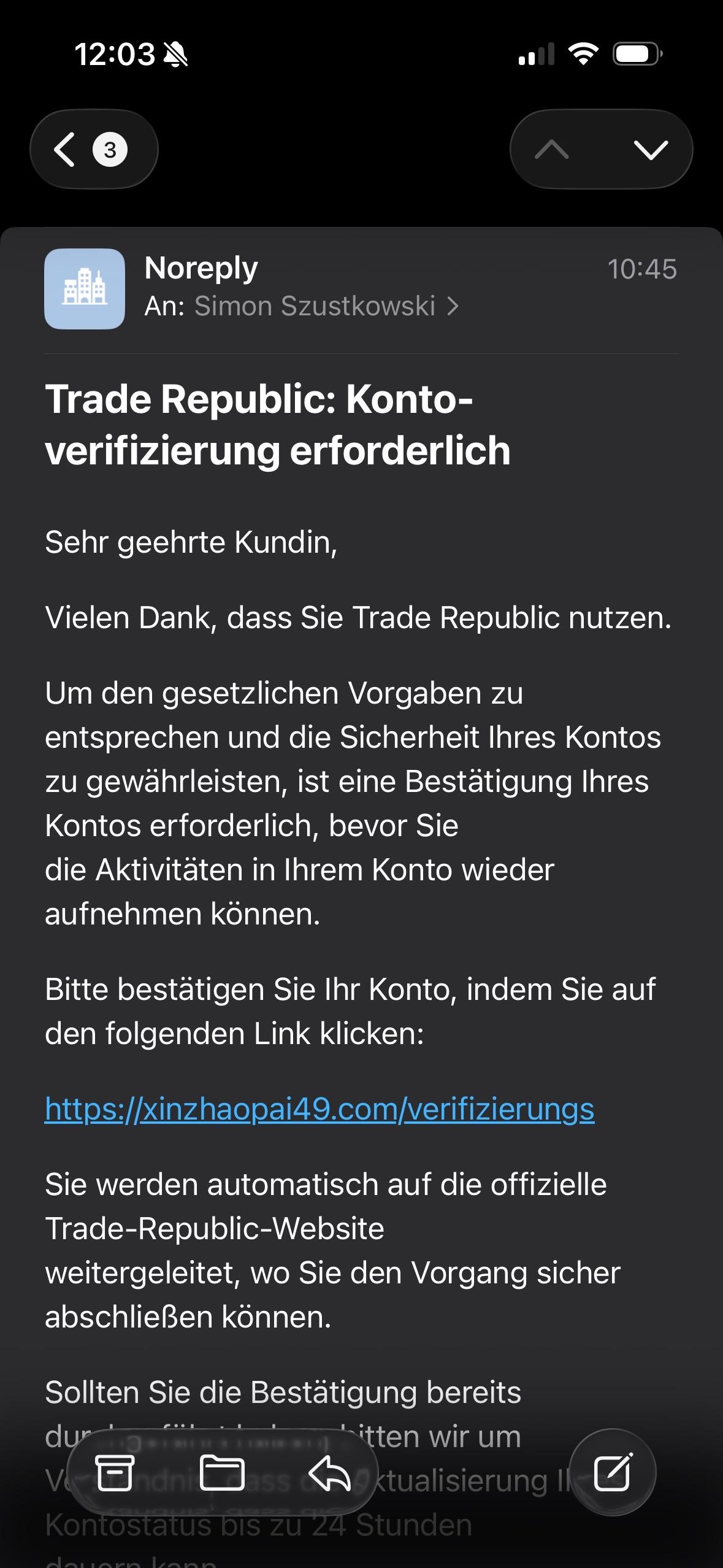The image size is (723, 1568).
Task: Move this message to a folder
Action: pyautogui.click(x=222, y=1472)
